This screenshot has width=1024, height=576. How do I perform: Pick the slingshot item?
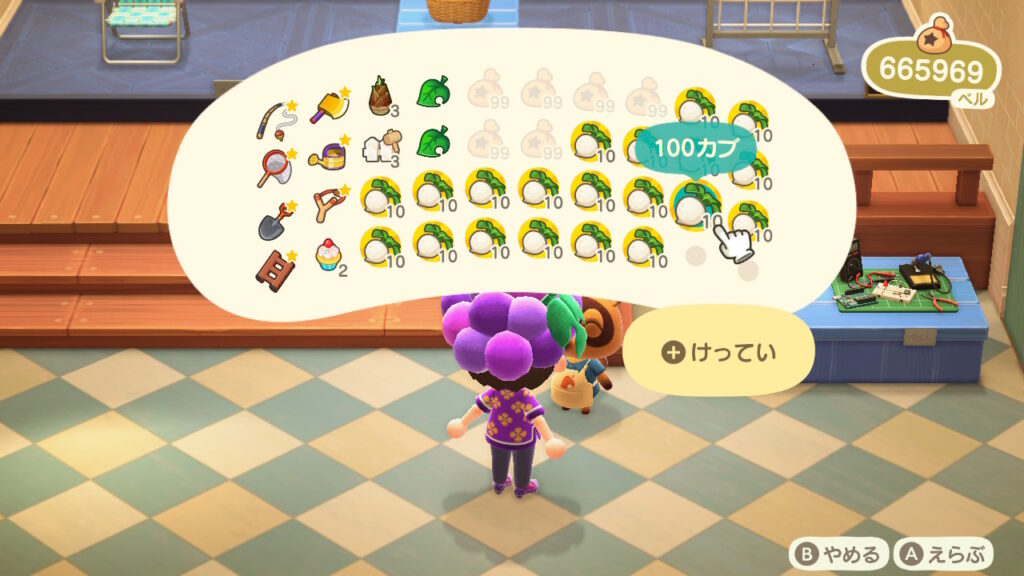(328, 207)
